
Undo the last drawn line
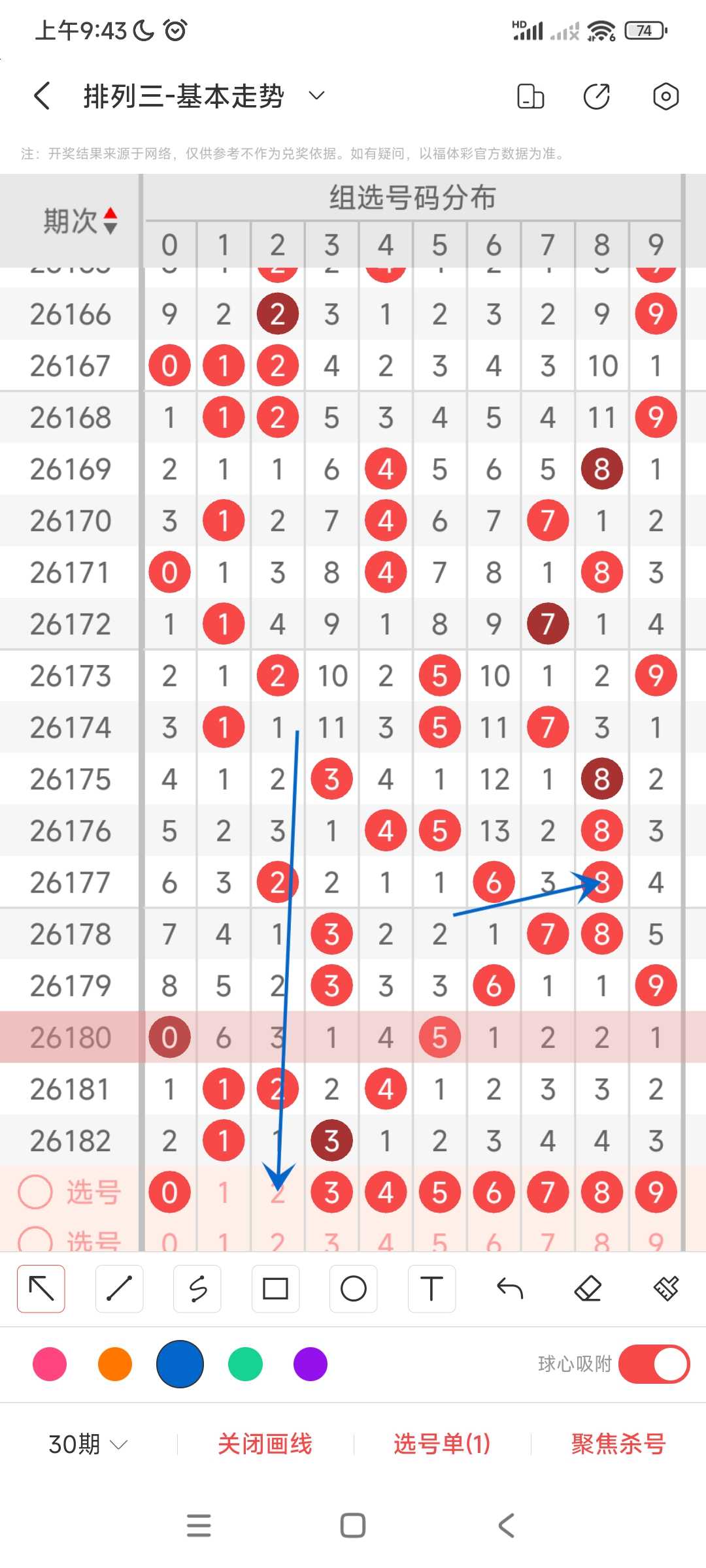510,1288
